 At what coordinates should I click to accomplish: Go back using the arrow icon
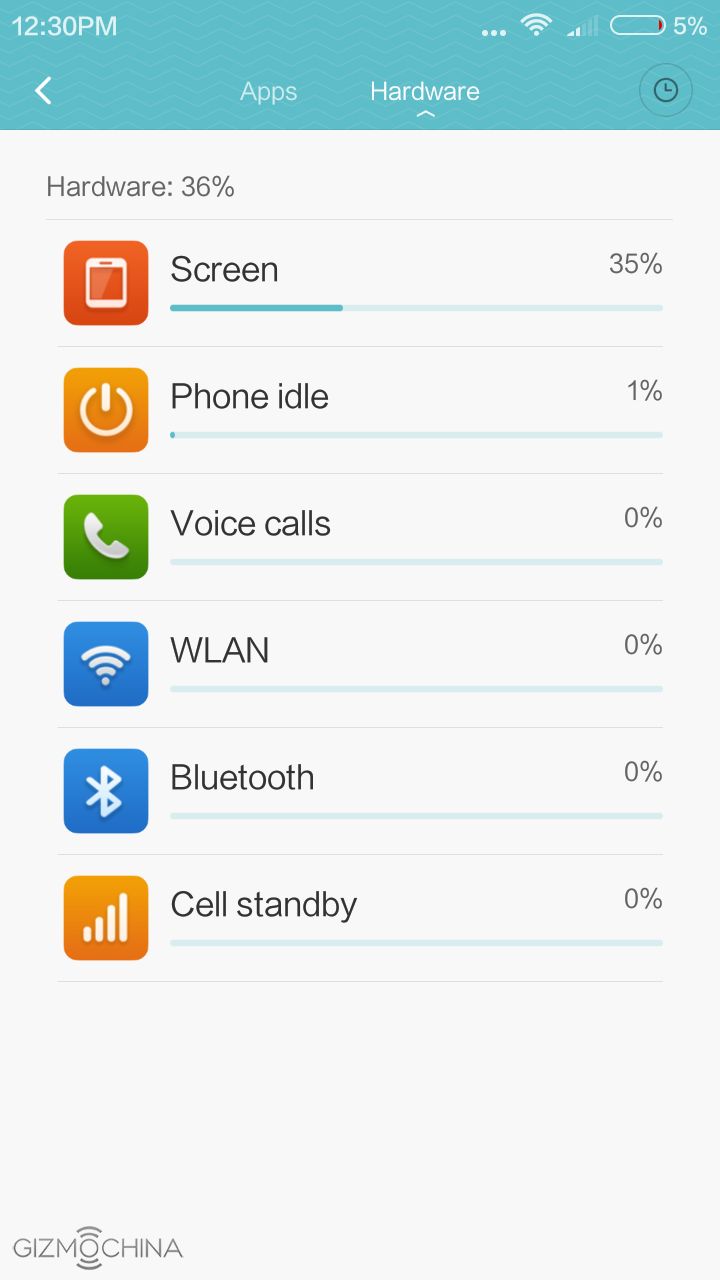(43, 91)
